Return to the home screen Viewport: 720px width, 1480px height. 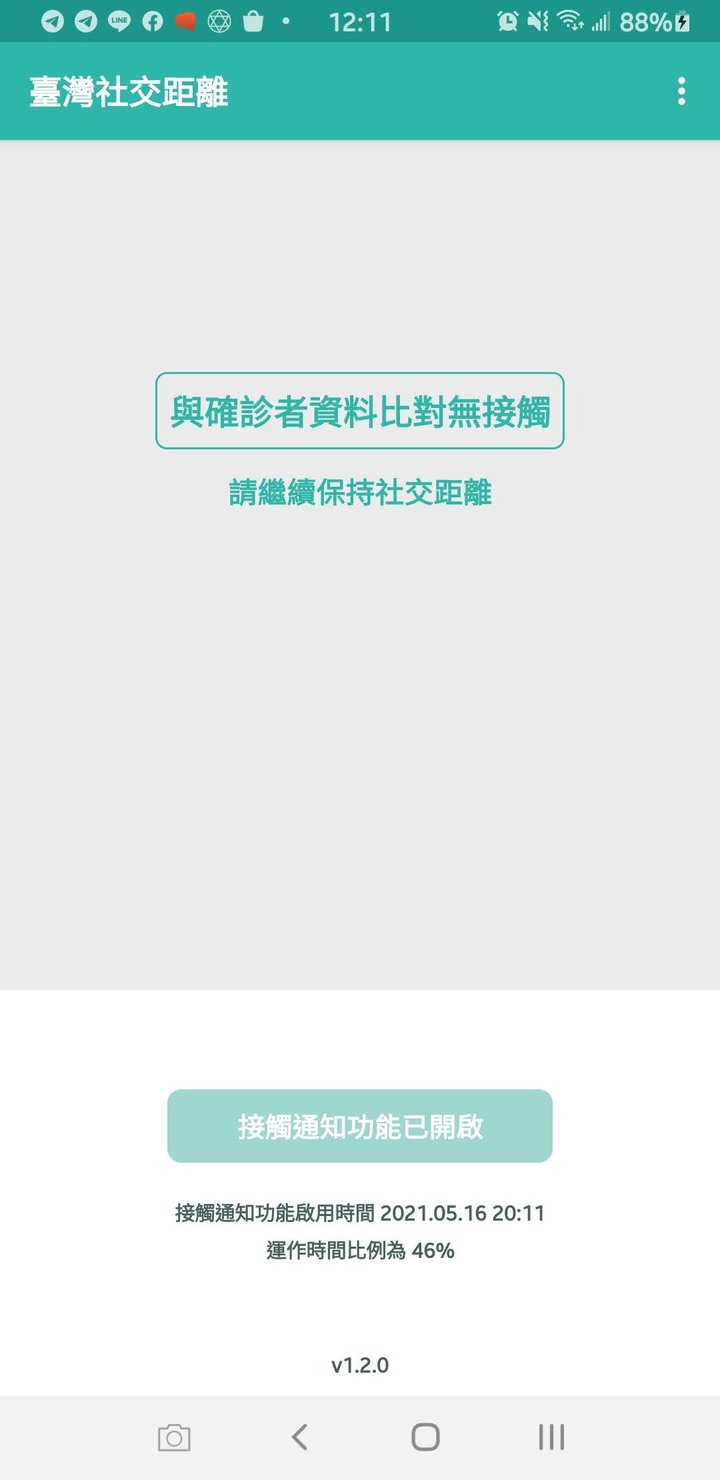coord(425,1437)
